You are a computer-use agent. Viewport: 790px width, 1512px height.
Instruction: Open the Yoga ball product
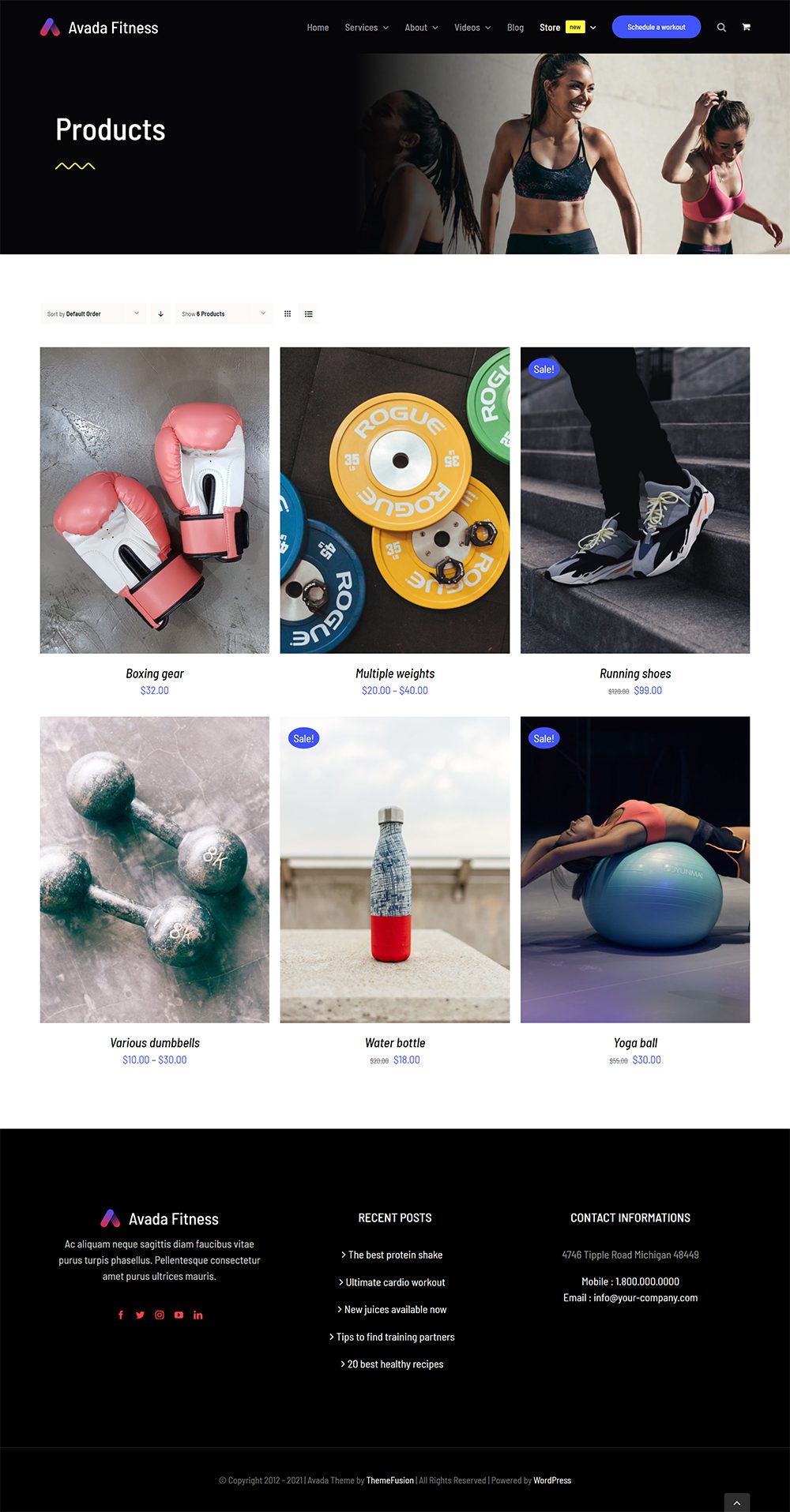point(635,1043)
